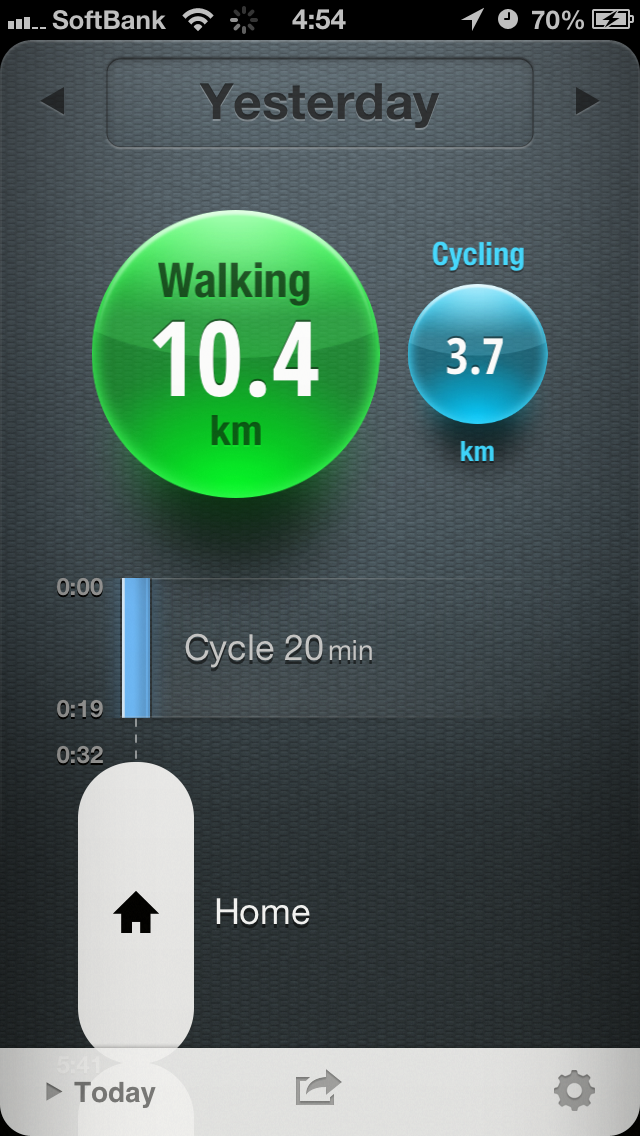
Task: Go to the previous day arrow
Action: 53,101
